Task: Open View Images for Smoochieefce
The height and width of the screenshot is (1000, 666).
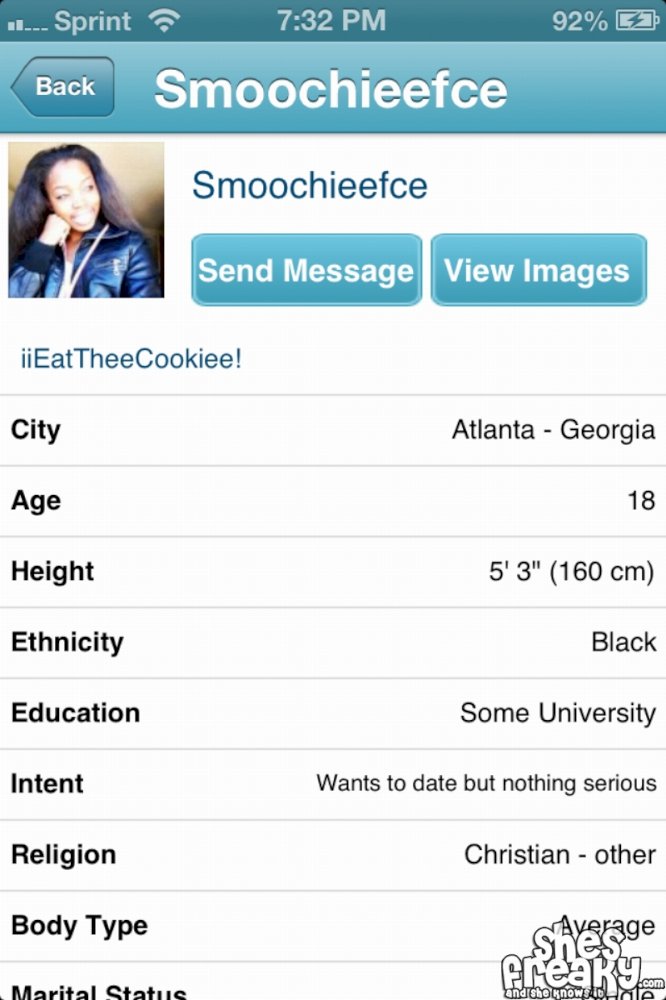Action: pyautogui.click(x=538, y=270)
